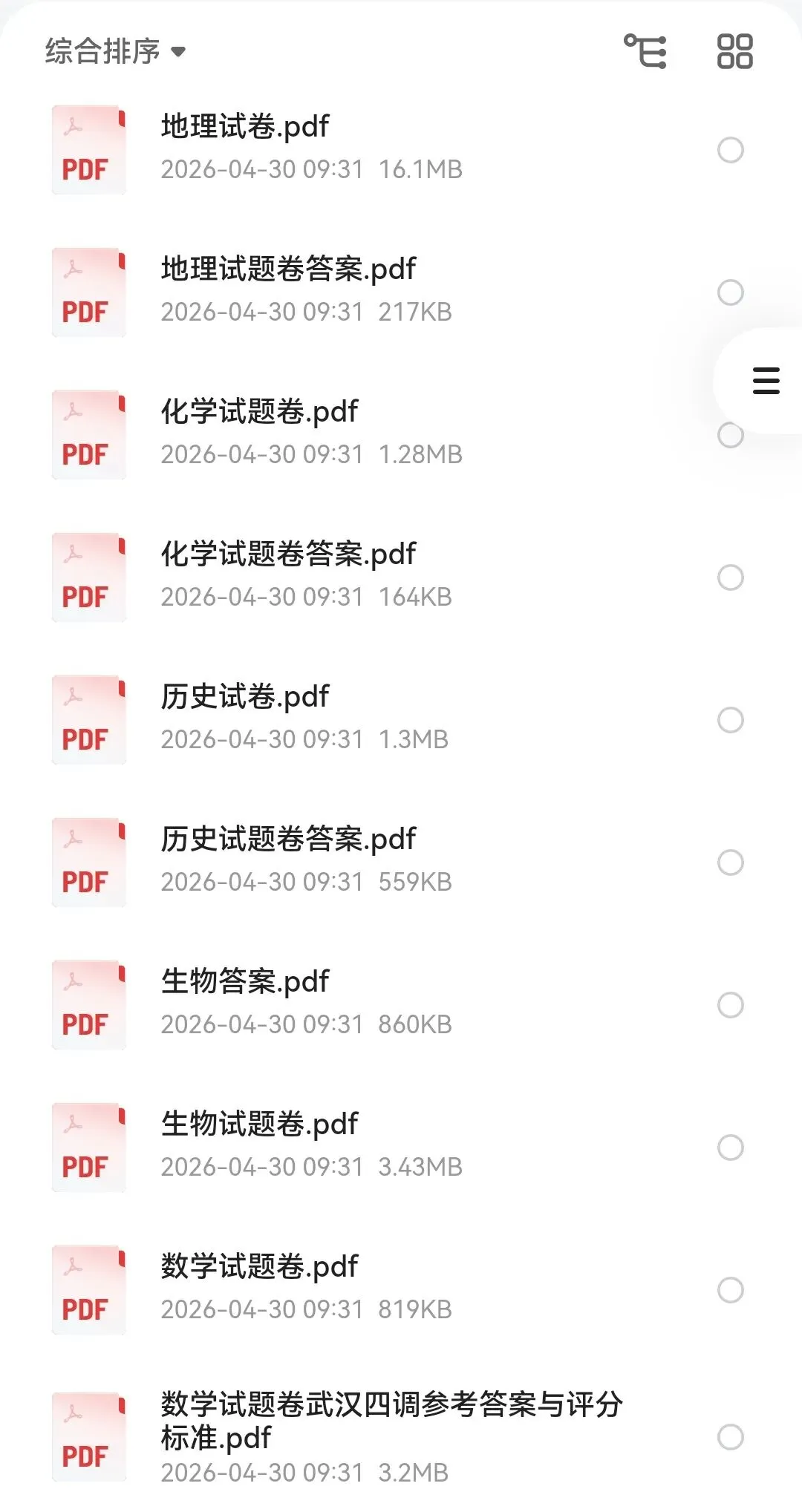Select the circle for 化学试题卷答案.pdf
The width and height of the screenshot is (802, 1512).
click(x=731, y=577)
